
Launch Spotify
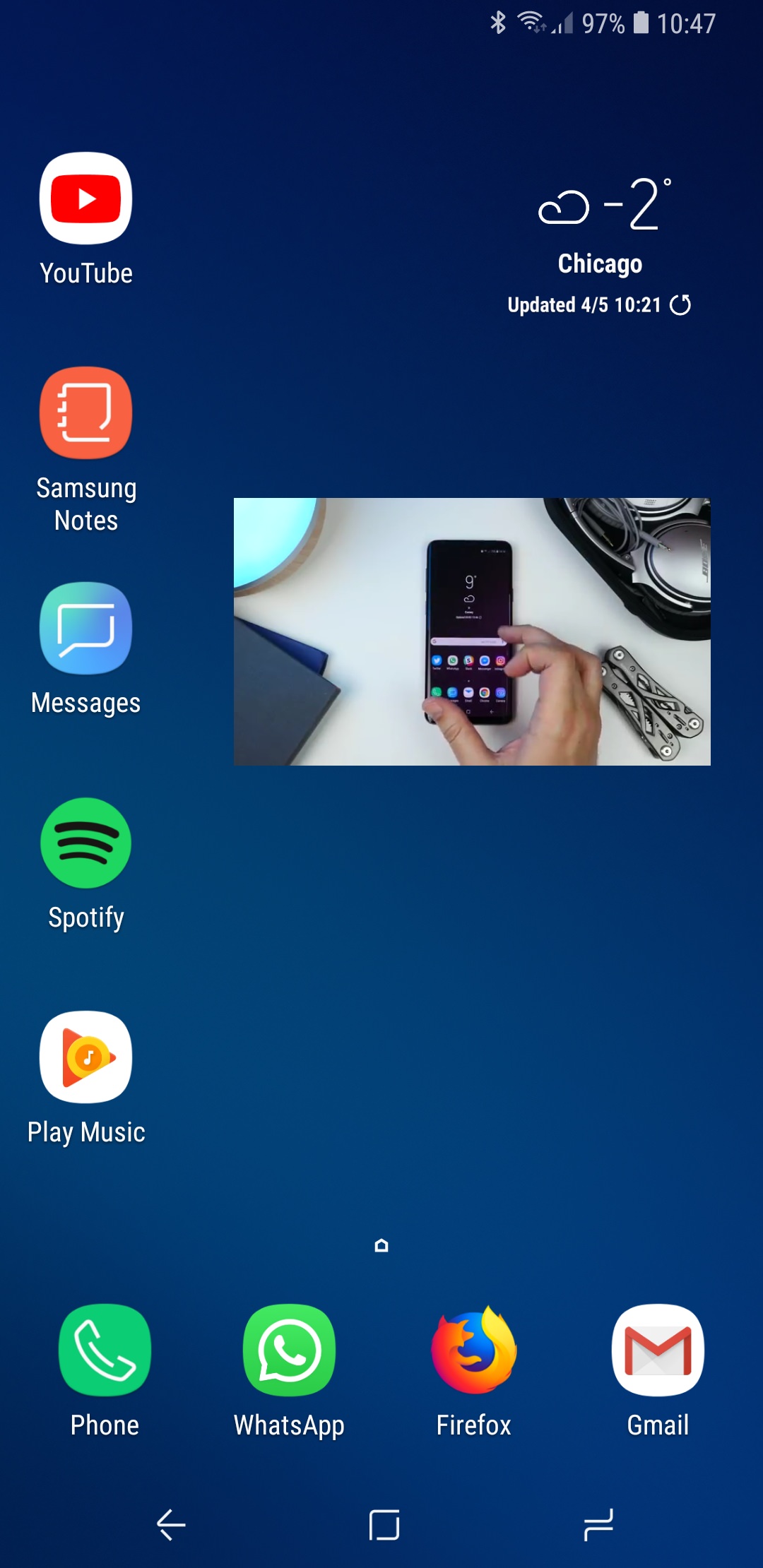85,842
